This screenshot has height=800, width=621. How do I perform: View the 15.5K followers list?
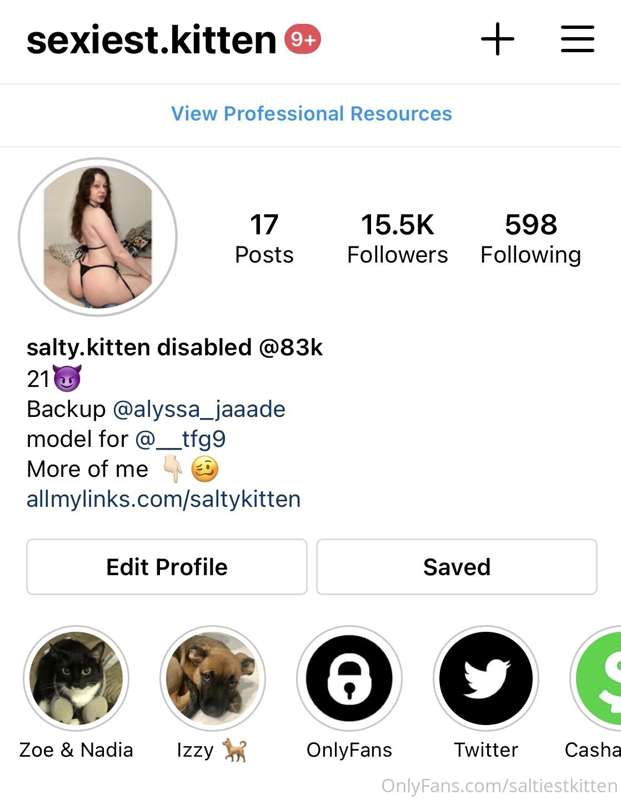point(397,238)
